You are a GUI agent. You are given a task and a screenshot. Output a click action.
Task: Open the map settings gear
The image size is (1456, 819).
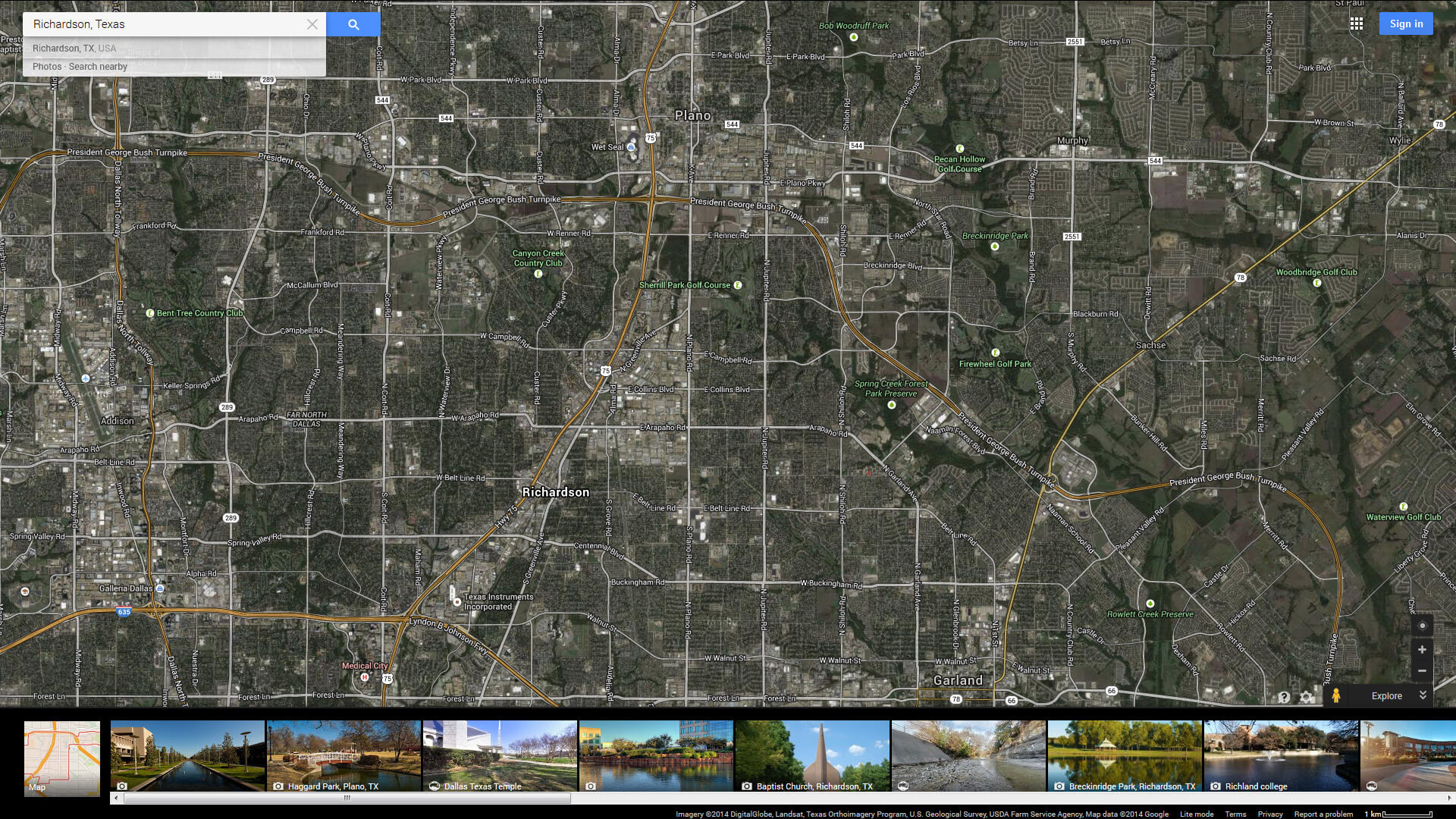pyautogui.click(x=1307, y=697)
